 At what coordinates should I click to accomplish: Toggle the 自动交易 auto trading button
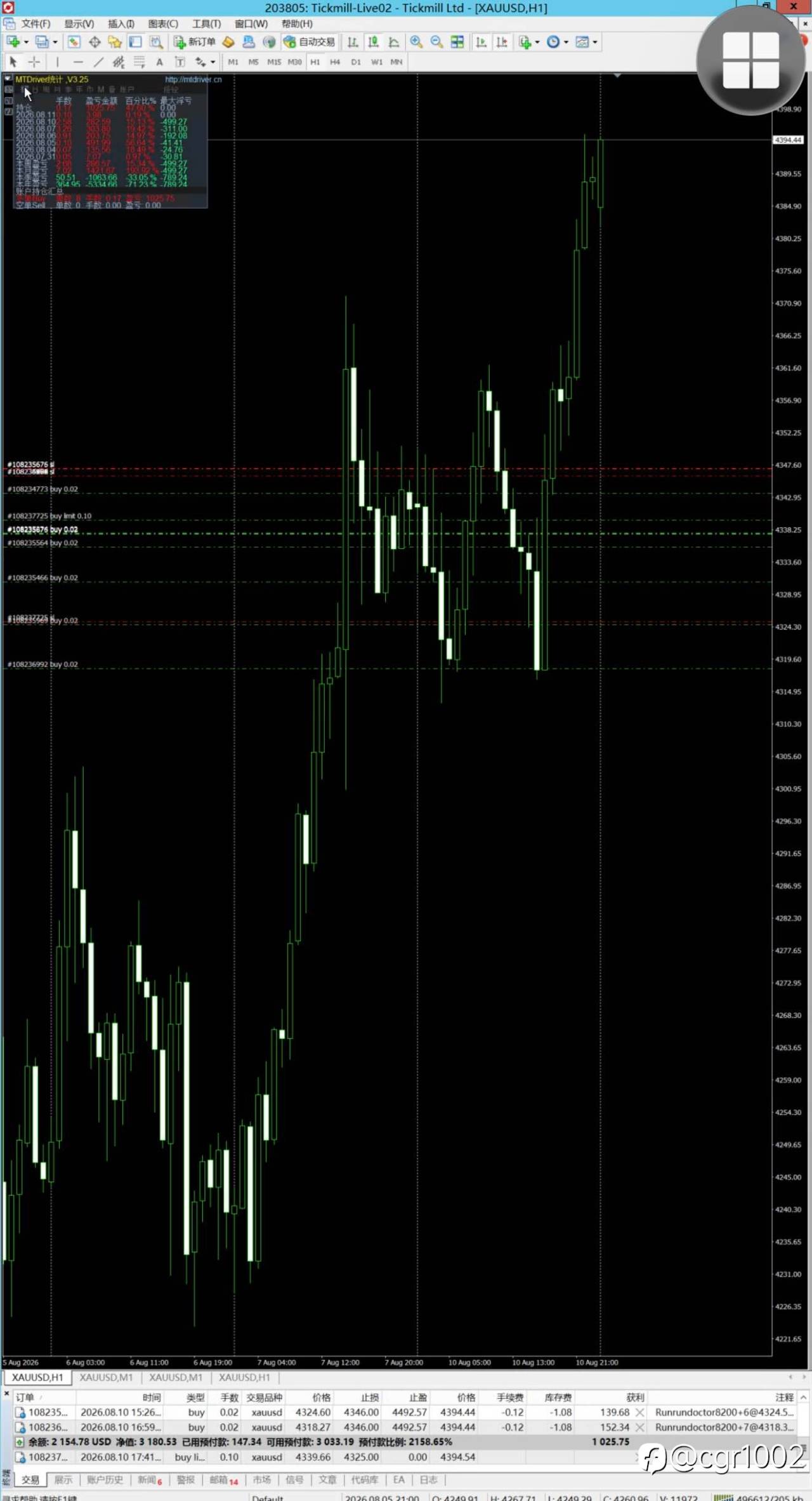tap(310, 42)
